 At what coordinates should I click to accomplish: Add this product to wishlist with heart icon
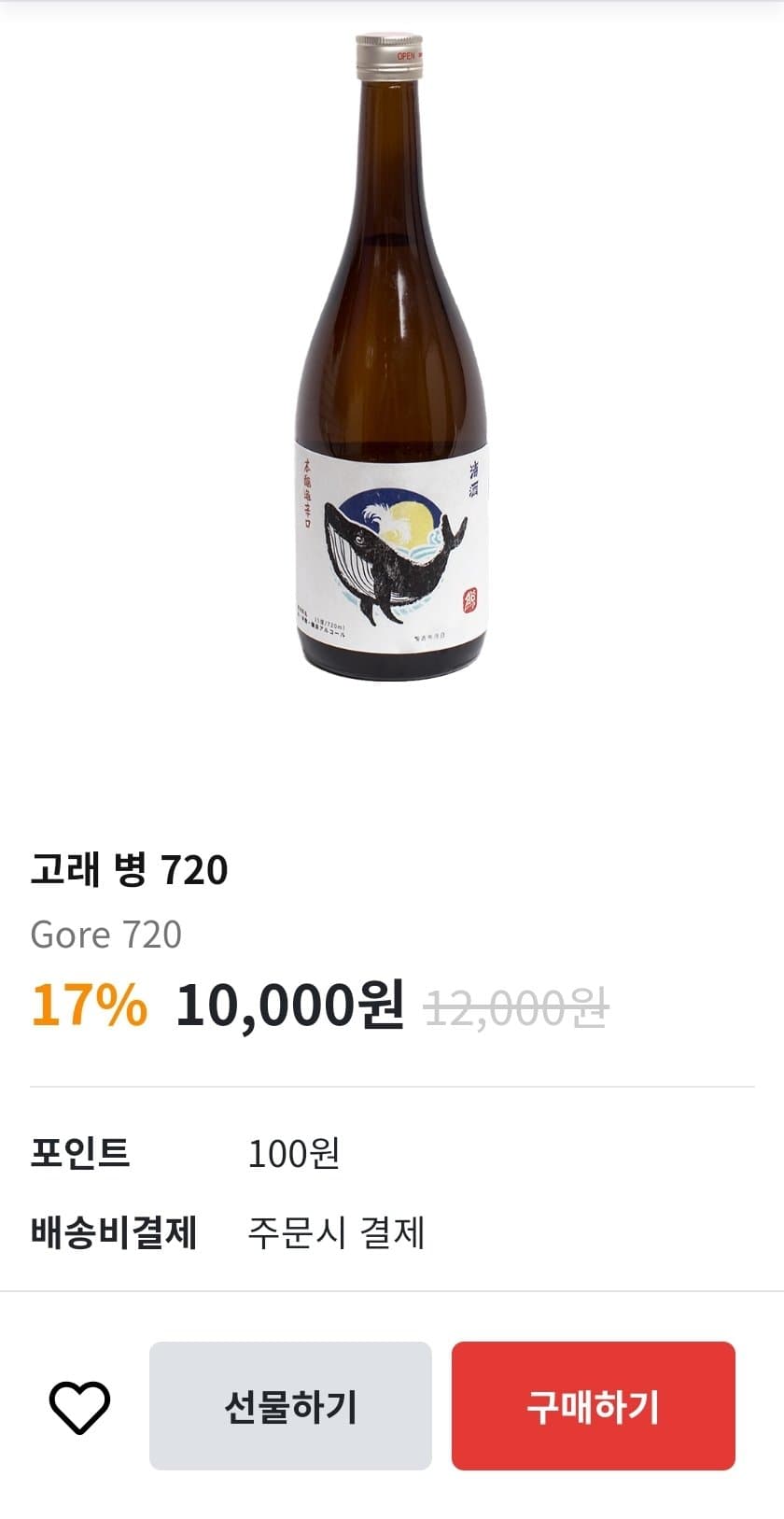click(x=79, y=1407)
